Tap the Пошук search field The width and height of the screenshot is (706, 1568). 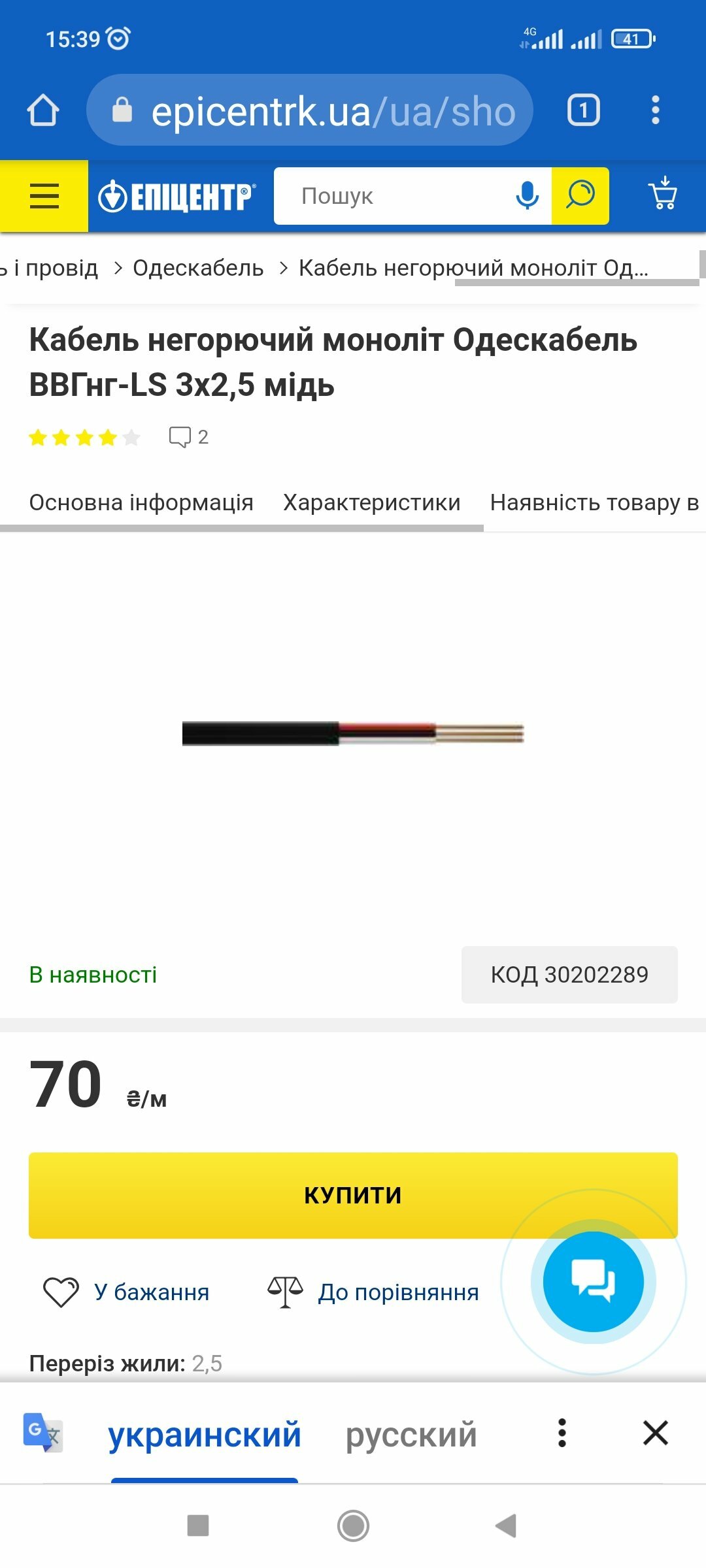pyautogui.click(x=392, y=196)
